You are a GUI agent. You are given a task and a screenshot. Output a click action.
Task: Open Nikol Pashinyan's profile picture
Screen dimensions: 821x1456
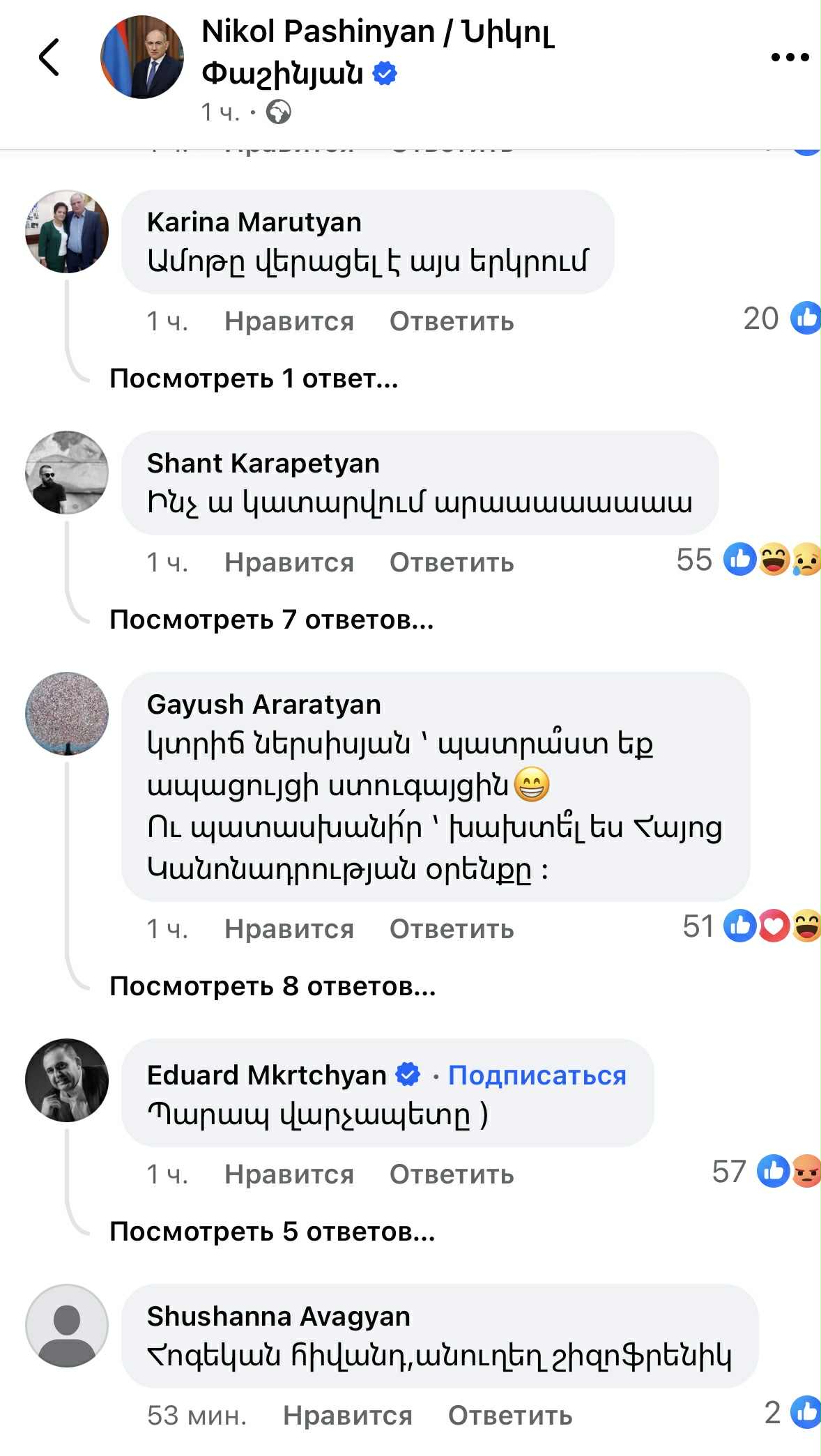142,57
